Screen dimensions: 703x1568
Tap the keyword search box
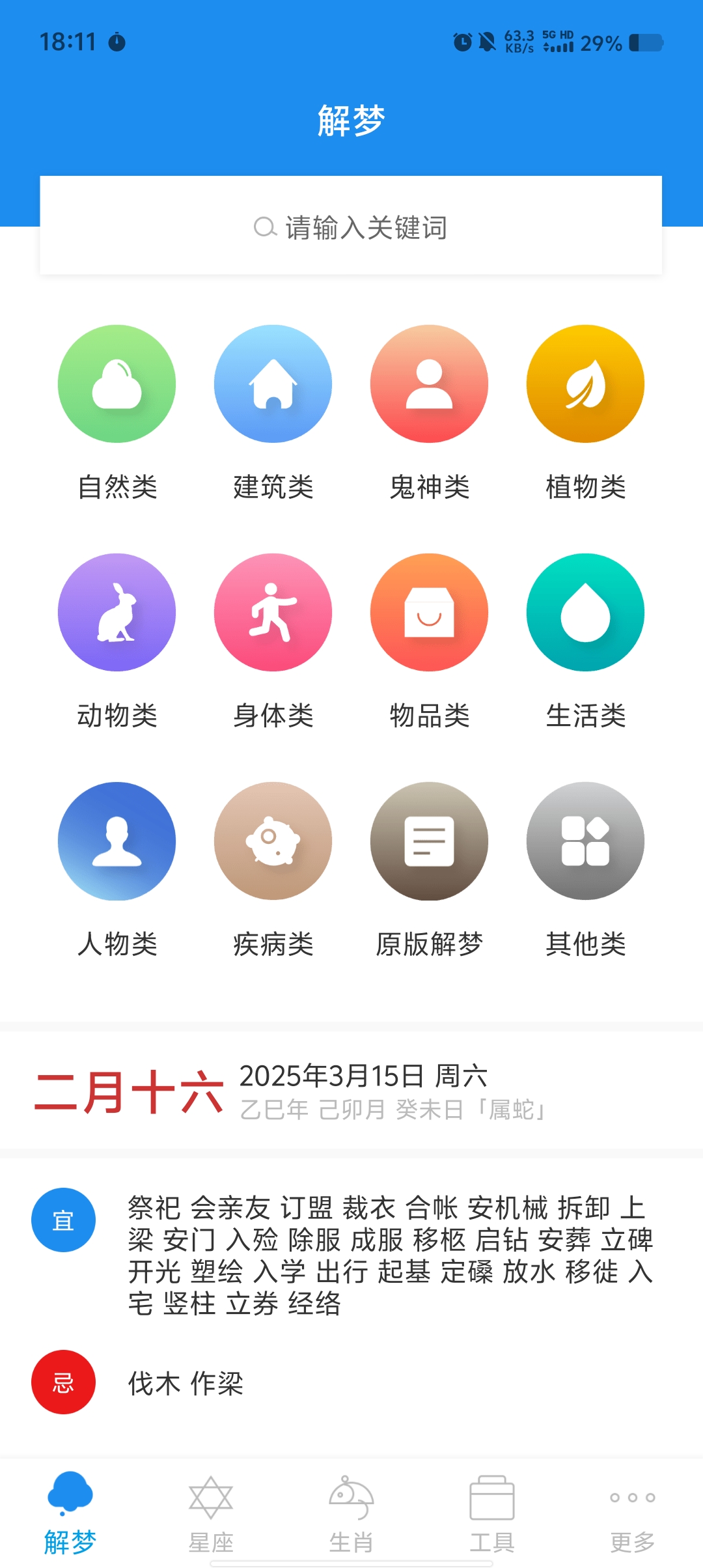(351, 225)
